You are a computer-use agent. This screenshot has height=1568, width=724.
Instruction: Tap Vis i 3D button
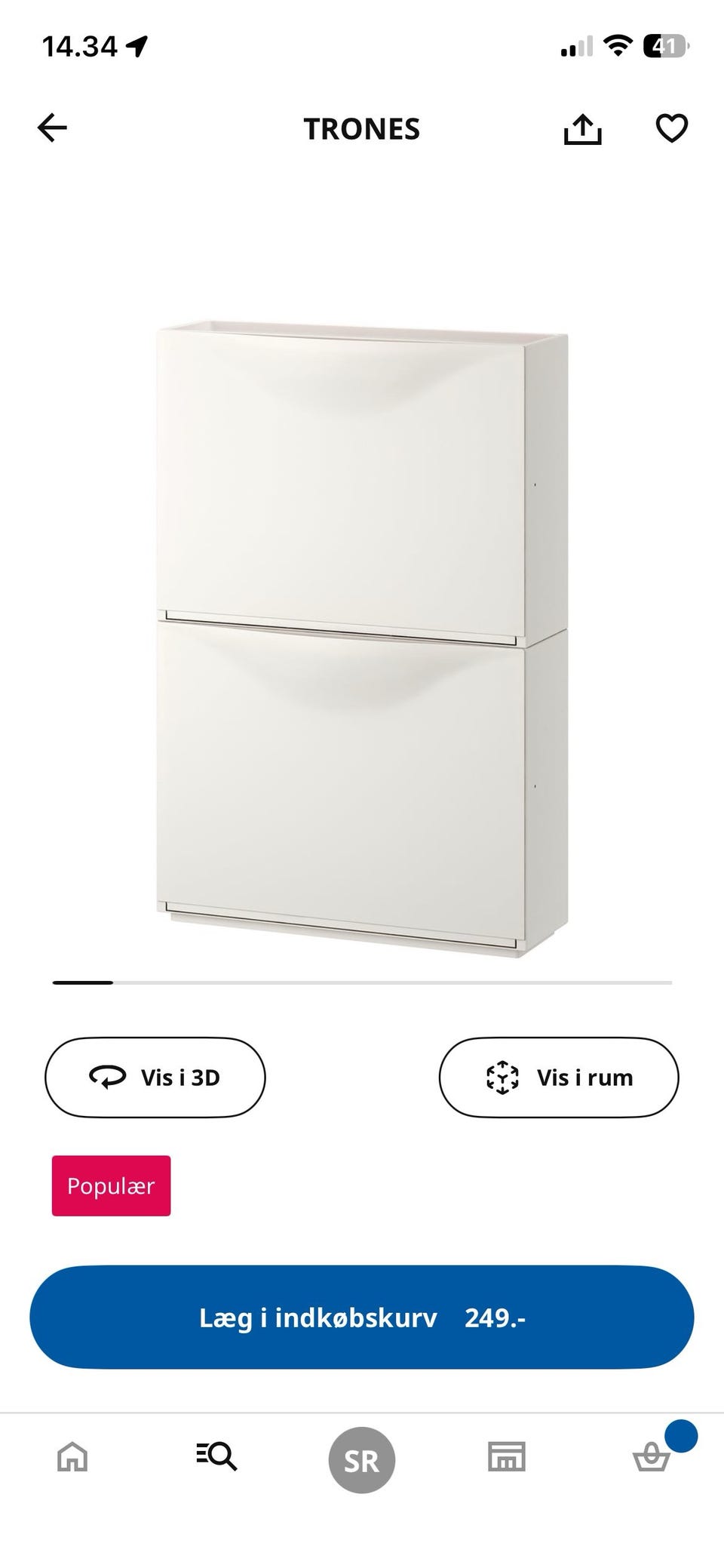[x=155, y=1078]
